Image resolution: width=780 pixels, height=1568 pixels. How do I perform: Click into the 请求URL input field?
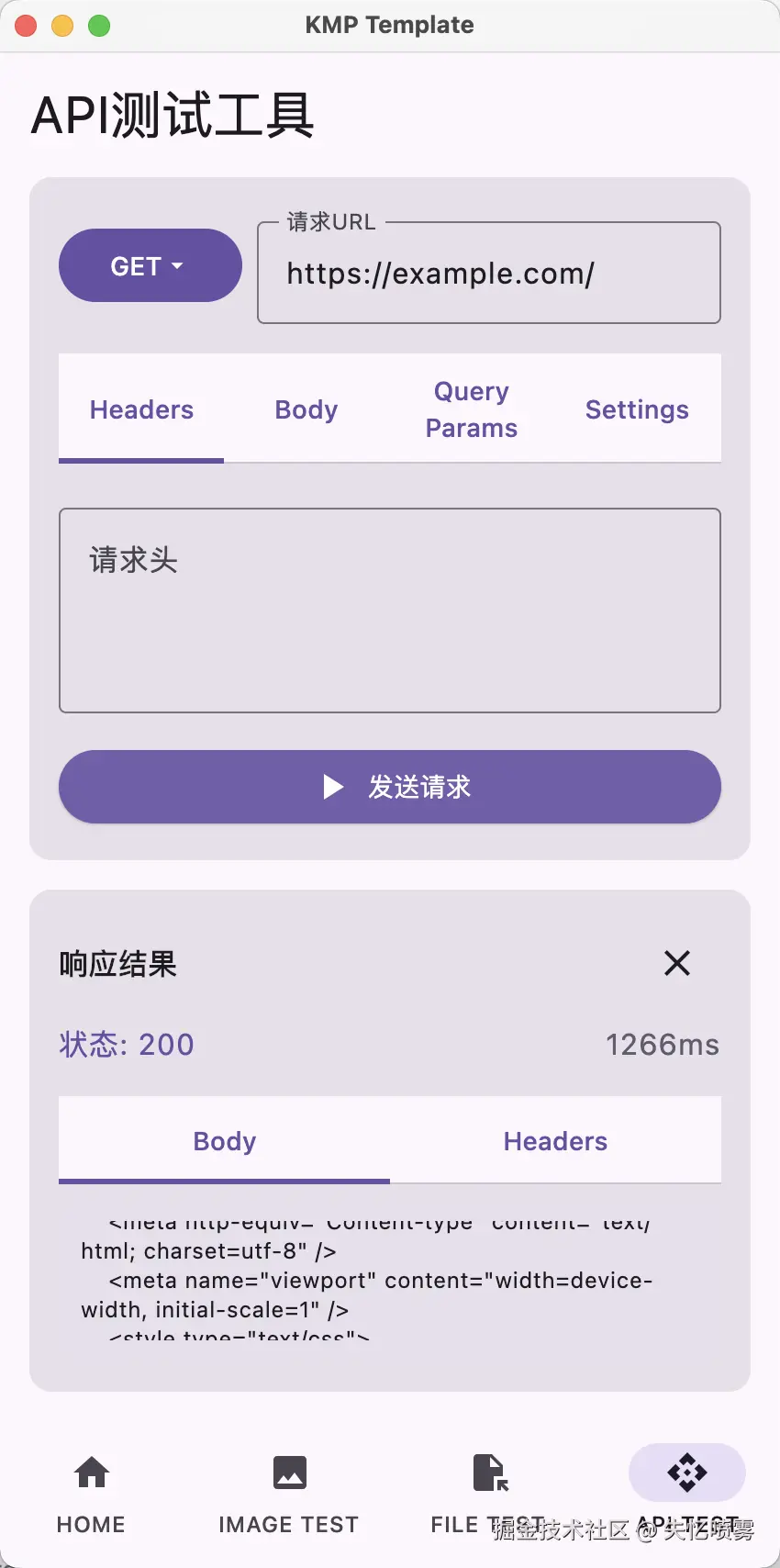click(488, 274)
